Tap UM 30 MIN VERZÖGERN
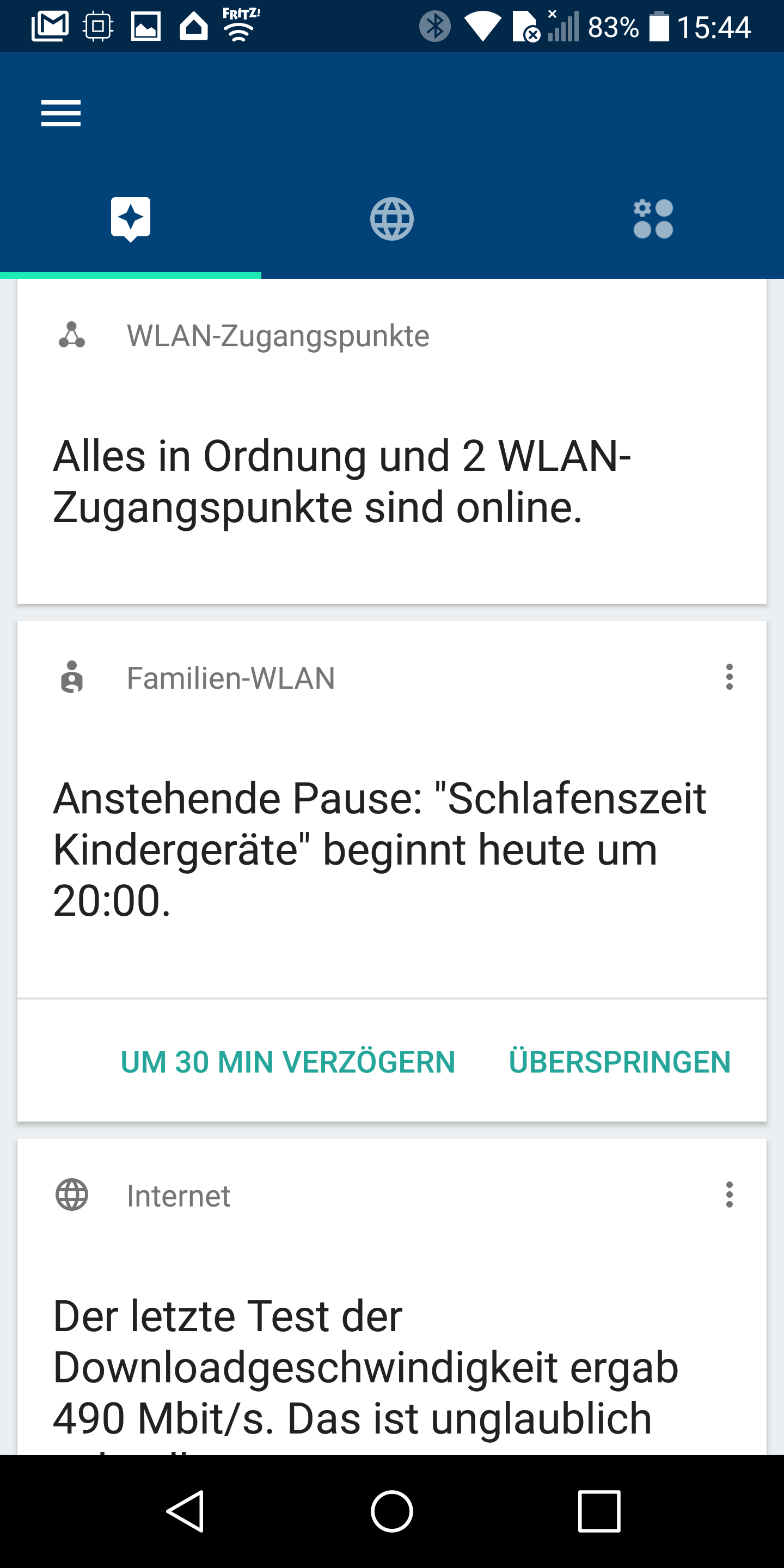The height and width of the screenshot is (1568, 784). [x=288, y=1062]
